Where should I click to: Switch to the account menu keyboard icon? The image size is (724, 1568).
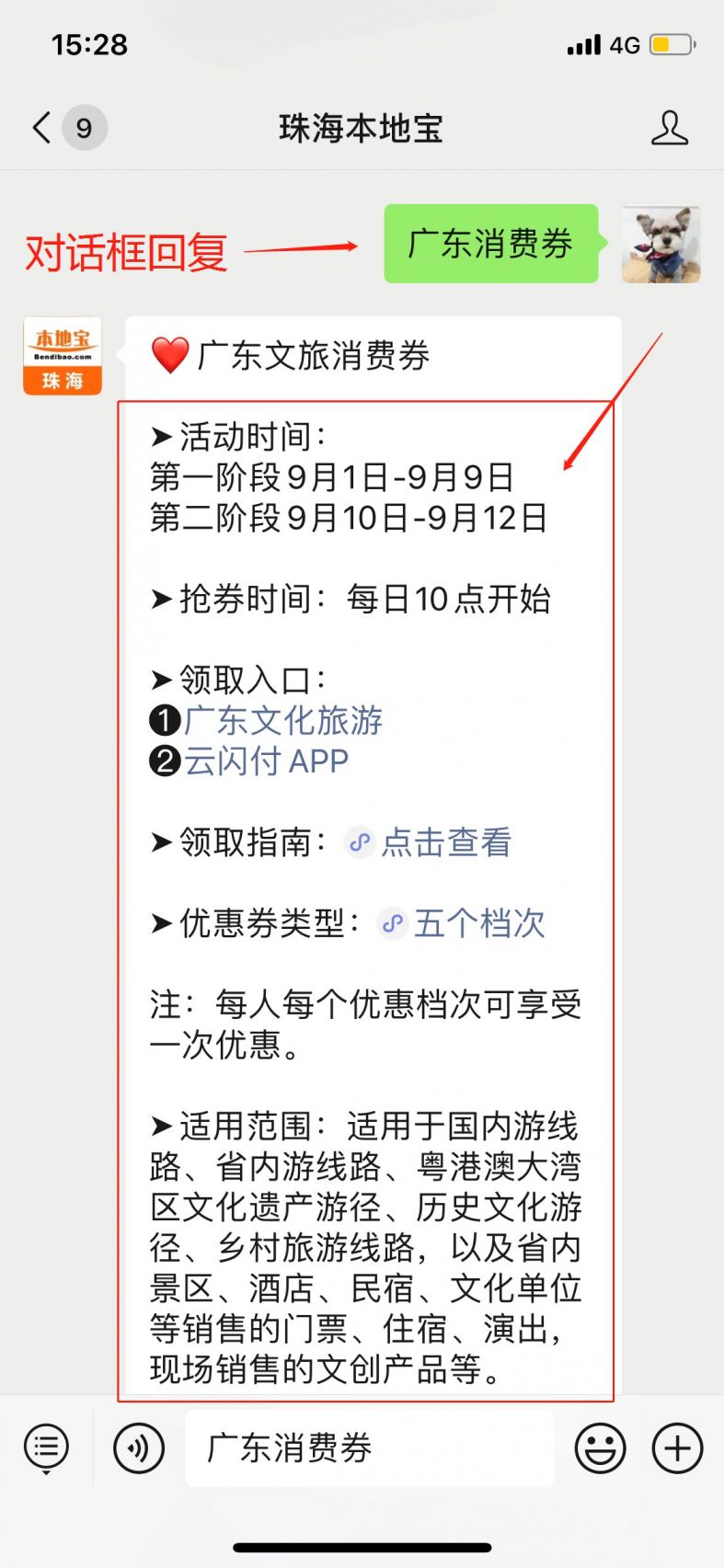[x=47, y=1448]
